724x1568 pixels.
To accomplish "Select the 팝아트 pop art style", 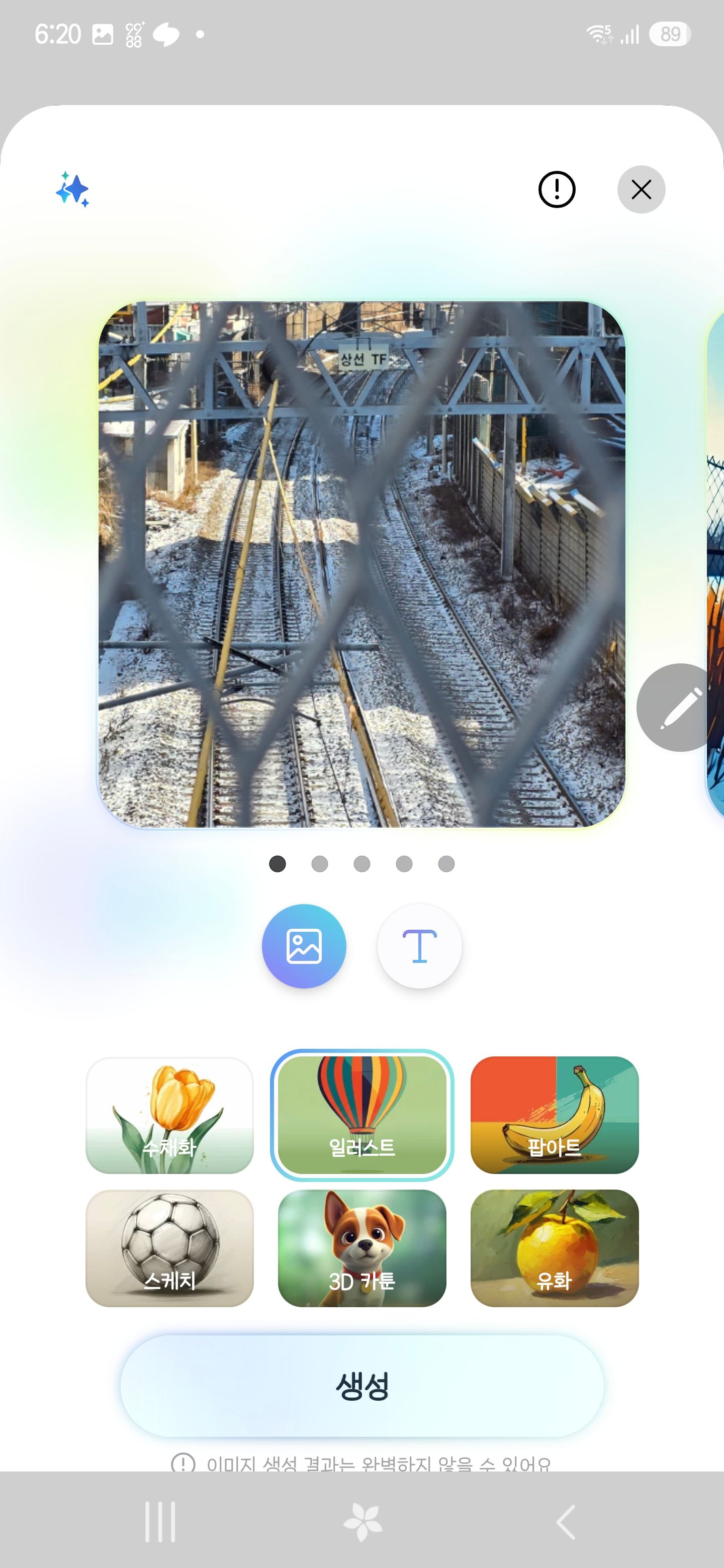I will click(554, 1115).
